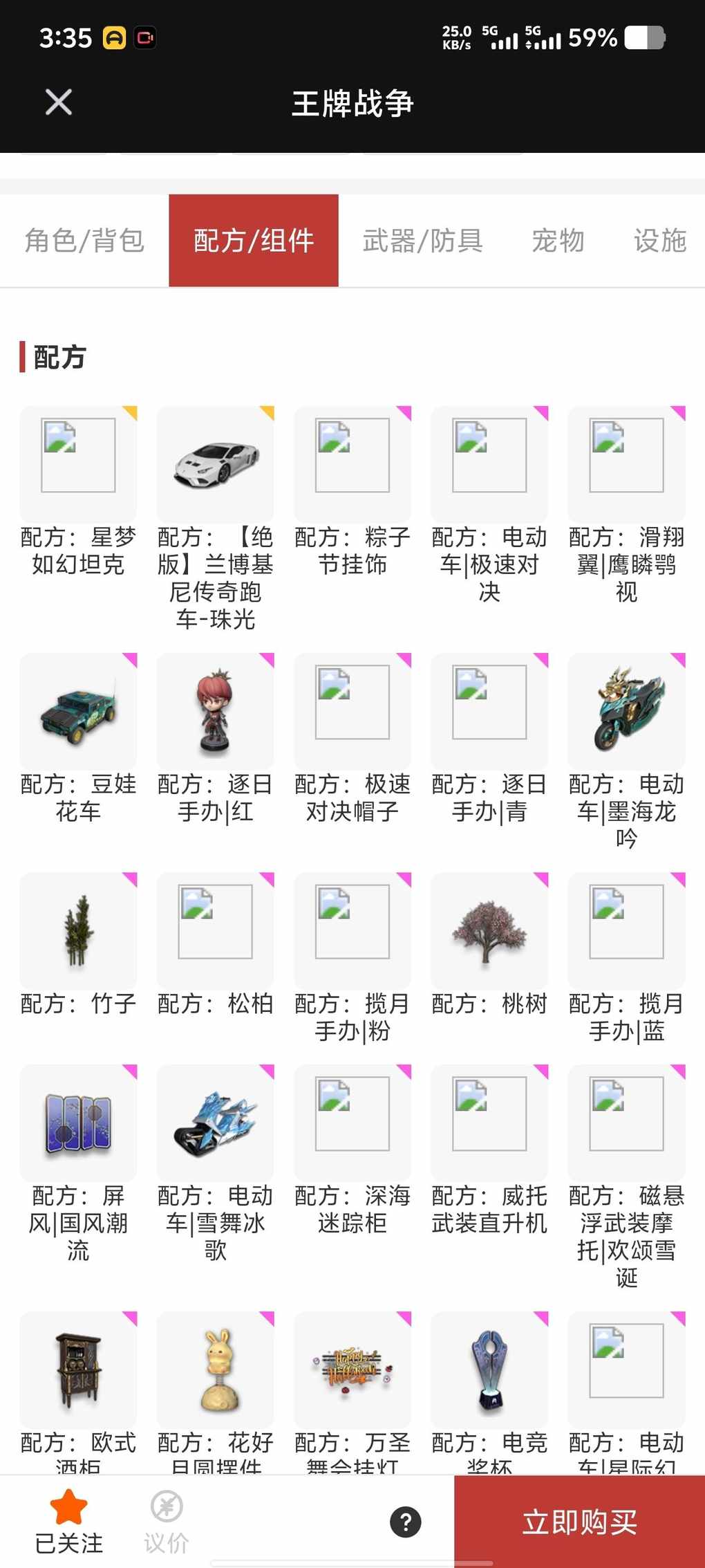705x1568 pixels.
Task: Open the 星梦如幻坦克 recipe item
Action: [78, 464]
